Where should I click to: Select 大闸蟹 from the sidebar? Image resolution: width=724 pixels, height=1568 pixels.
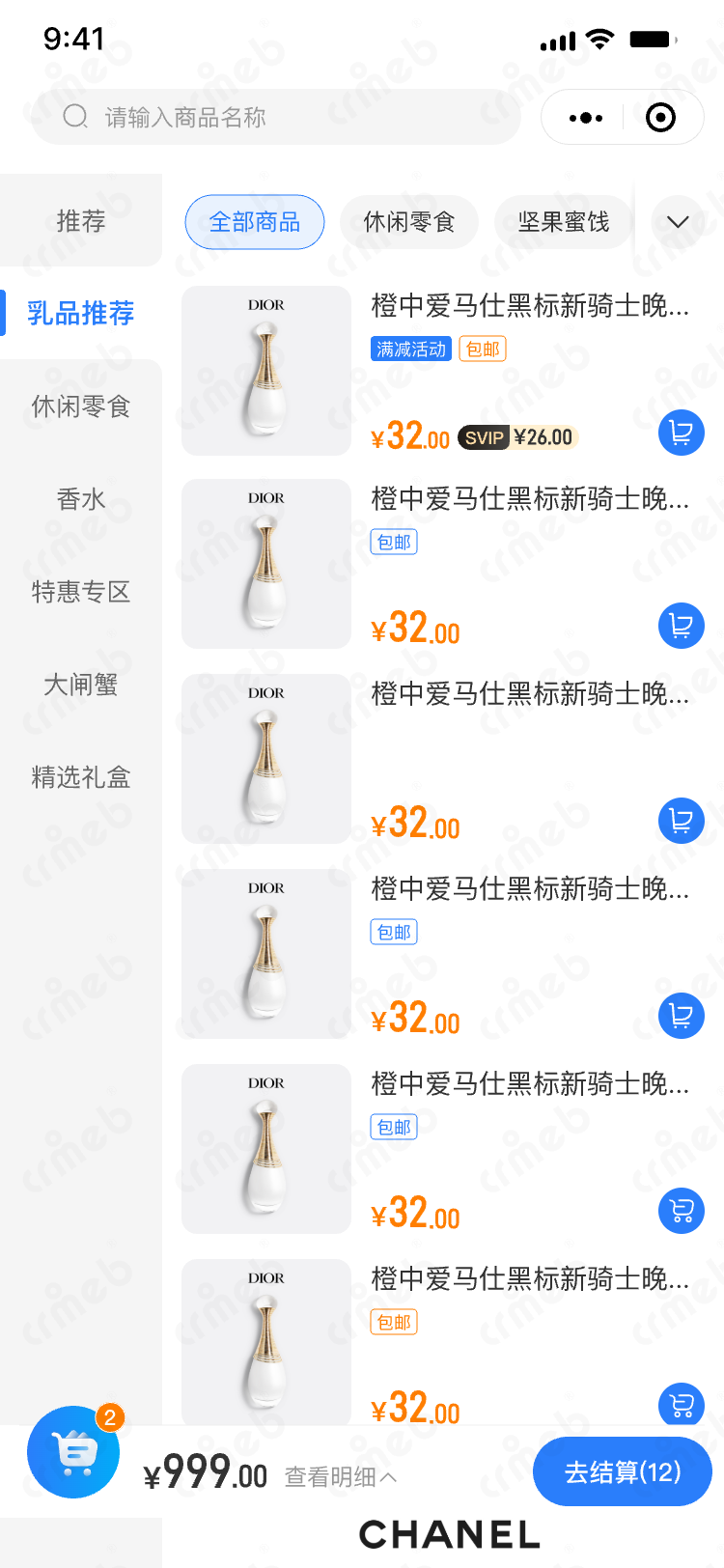coord(81,685)
